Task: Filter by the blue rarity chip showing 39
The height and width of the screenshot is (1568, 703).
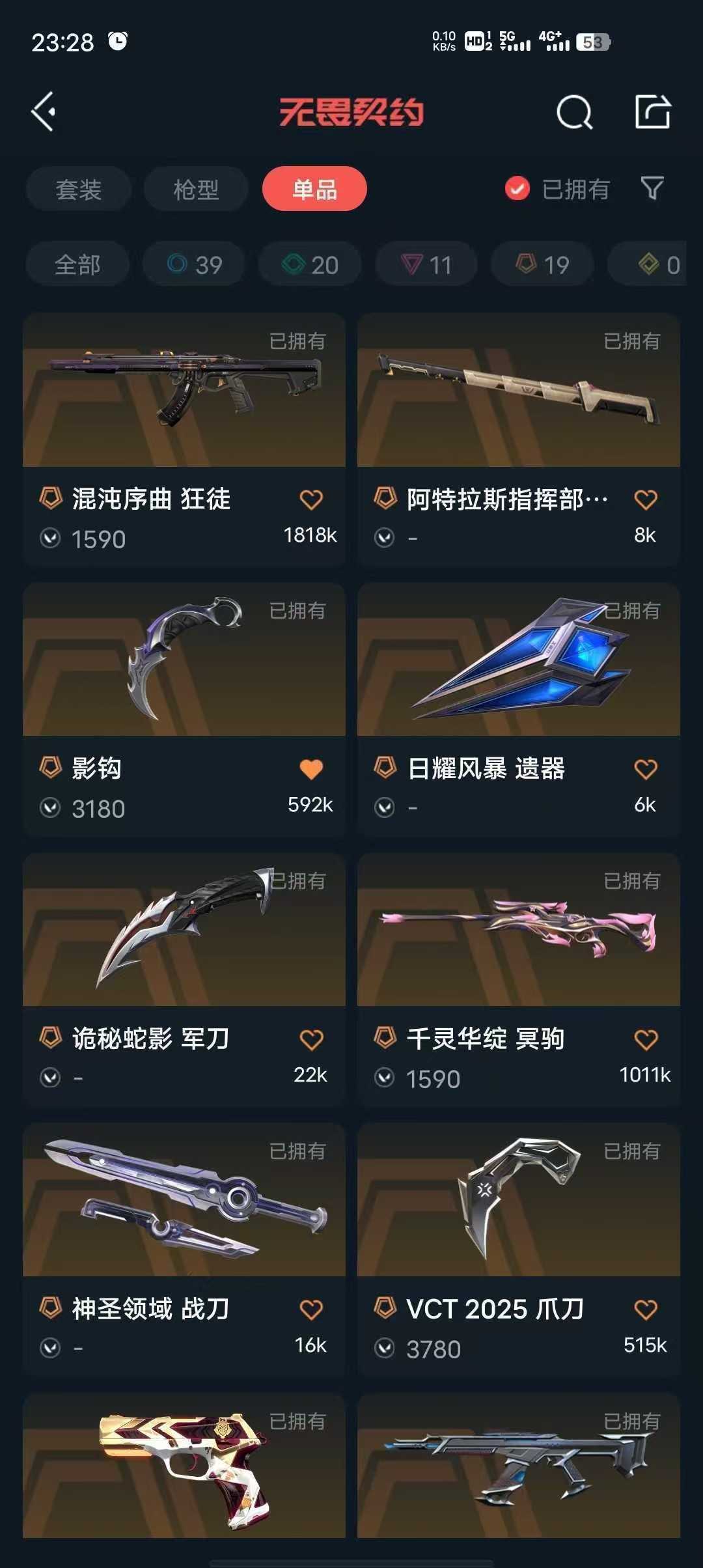Action: click(194, 264)
